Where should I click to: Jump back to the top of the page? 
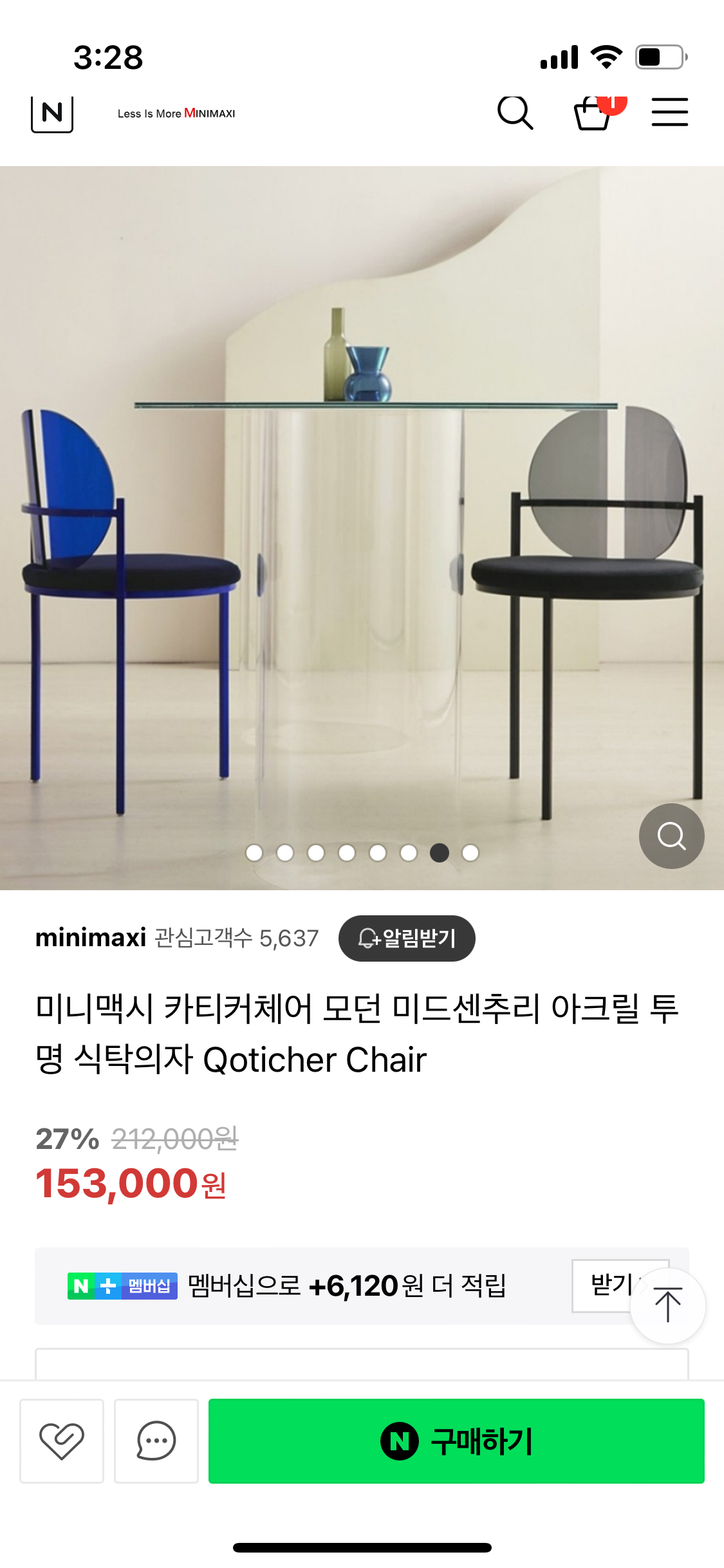tap(668, 1305)
